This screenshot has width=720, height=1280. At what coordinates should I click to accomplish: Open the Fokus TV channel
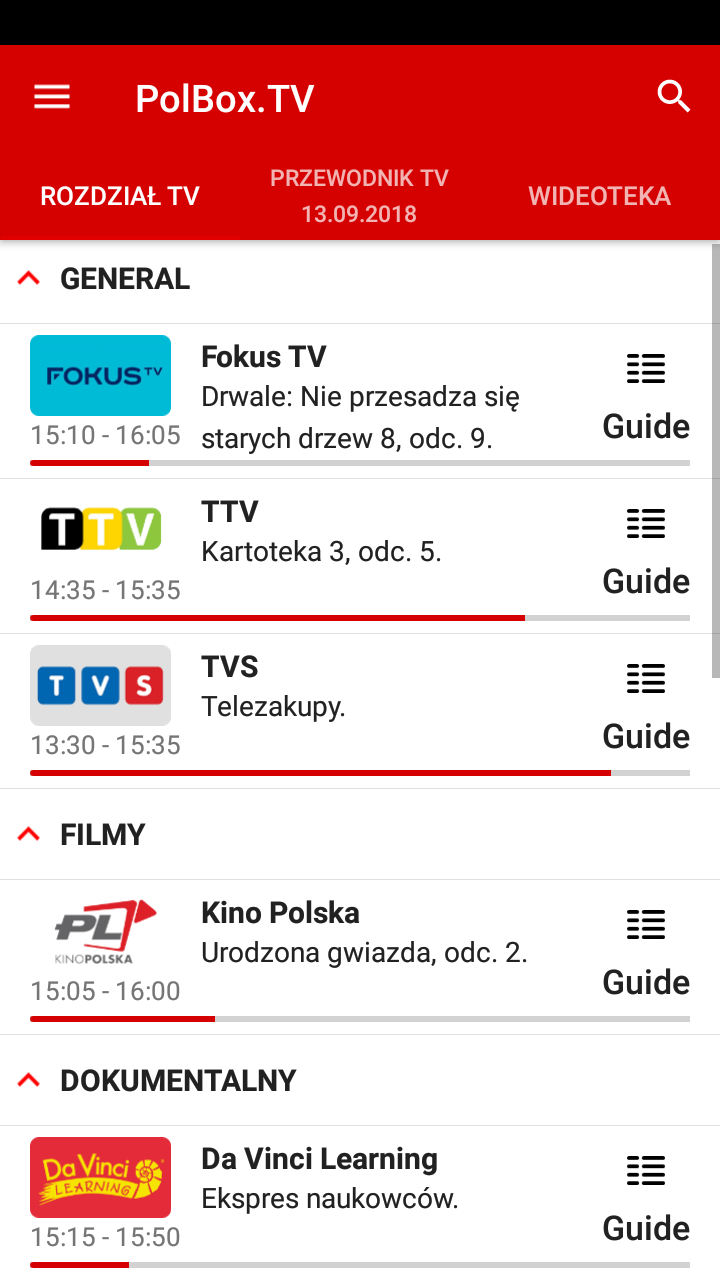[x=360, y=396]
